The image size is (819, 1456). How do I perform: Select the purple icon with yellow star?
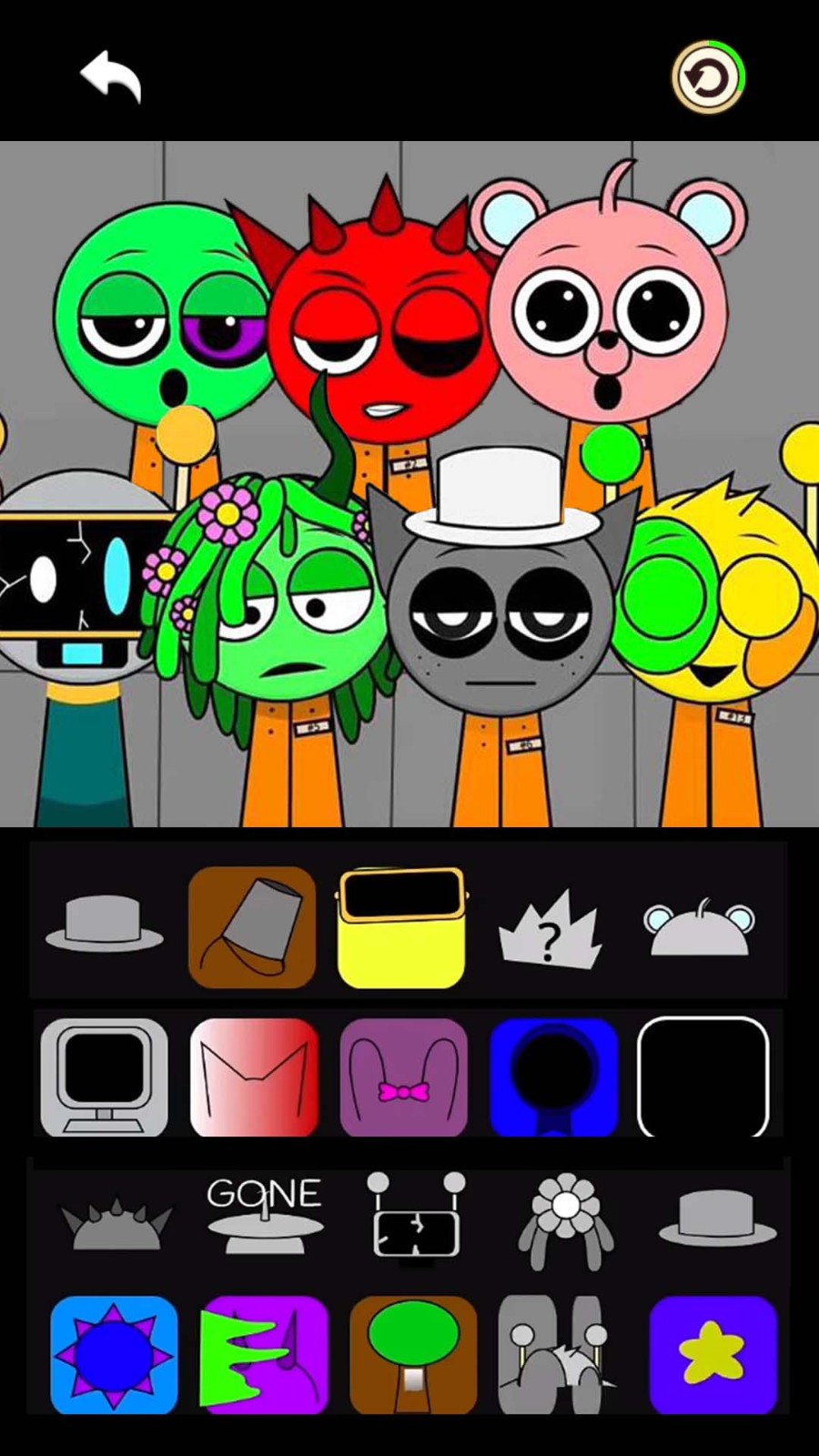[713, 1355]
